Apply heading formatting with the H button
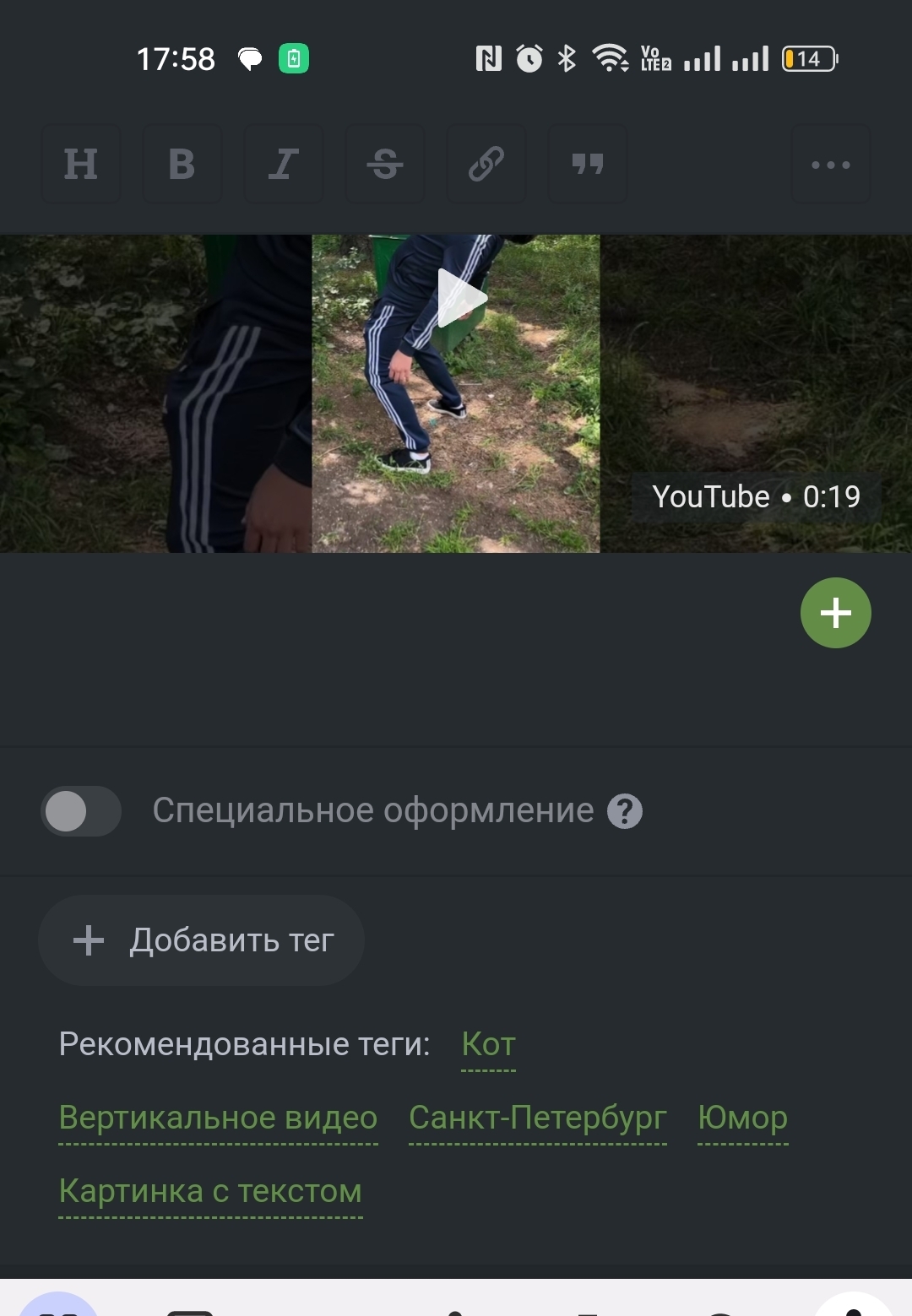The image size is (912, 1316). (81, 164)
